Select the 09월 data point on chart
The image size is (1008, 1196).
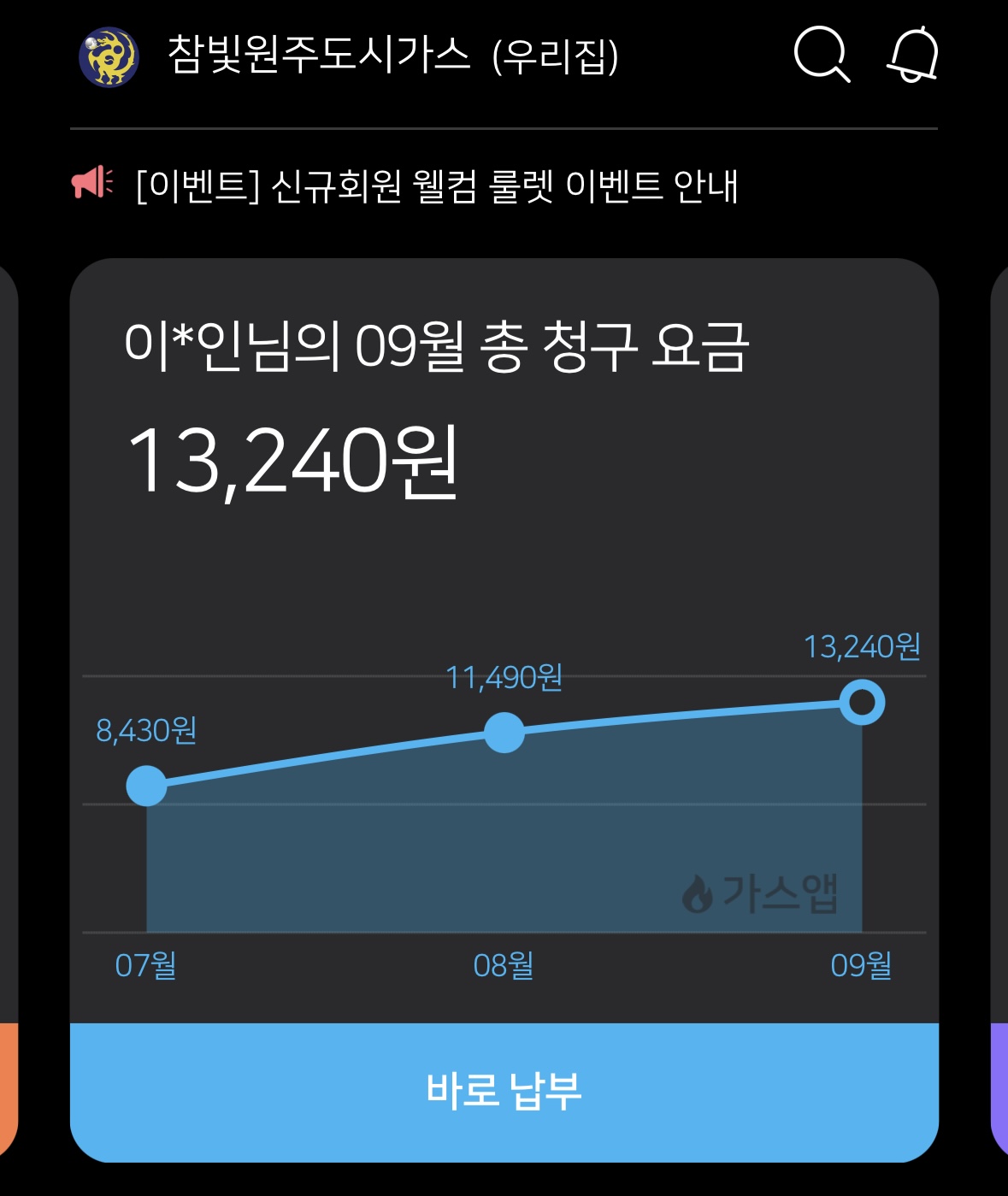(x=862, y=702)
